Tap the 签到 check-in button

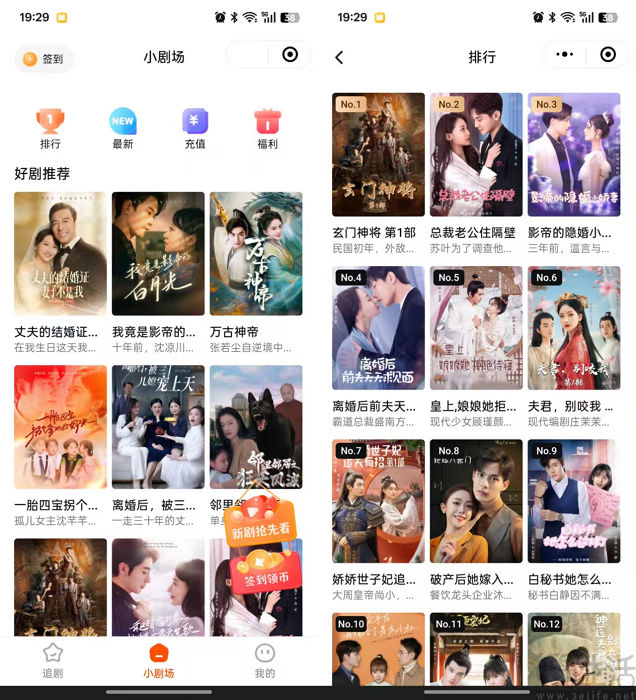point(44,59)
